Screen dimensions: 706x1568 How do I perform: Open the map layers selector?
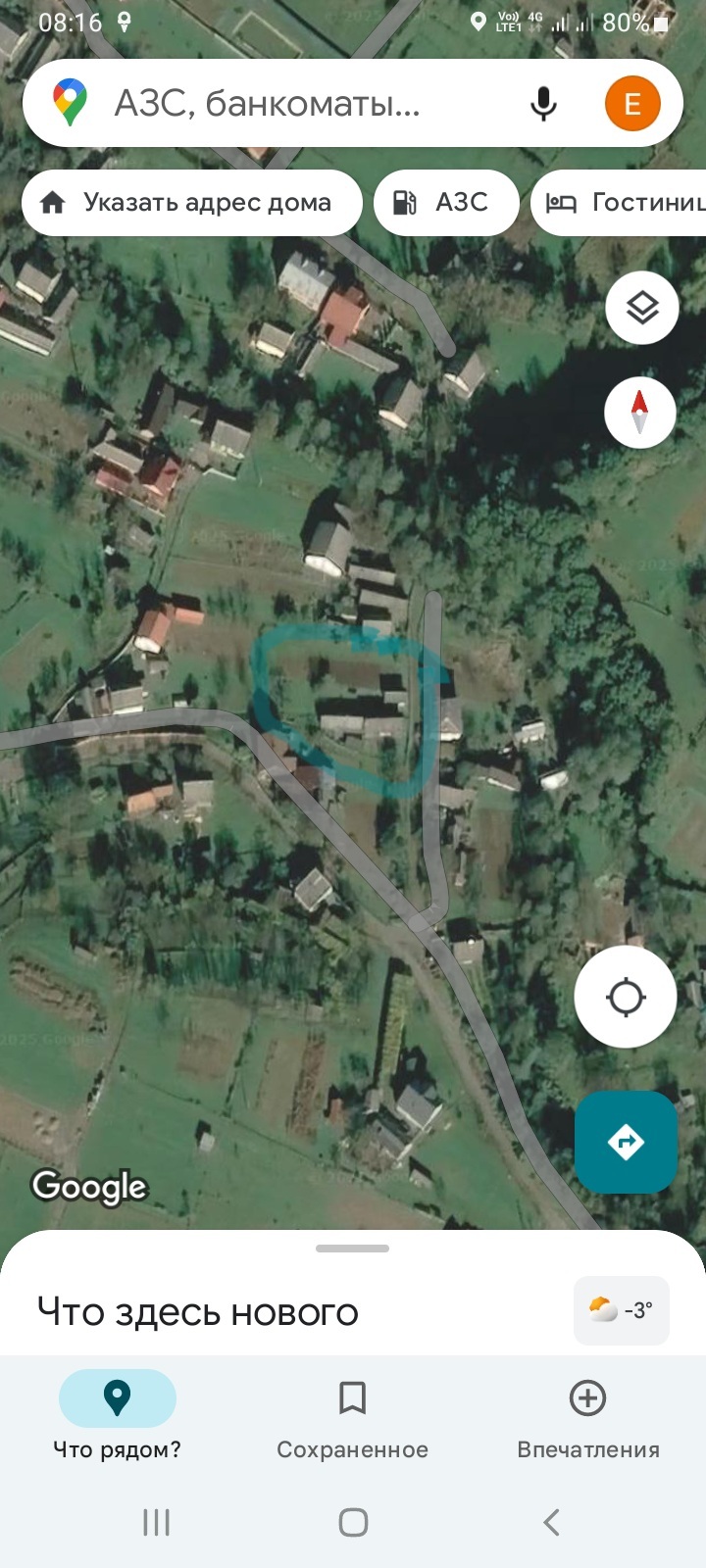click(x=641, y=308)
